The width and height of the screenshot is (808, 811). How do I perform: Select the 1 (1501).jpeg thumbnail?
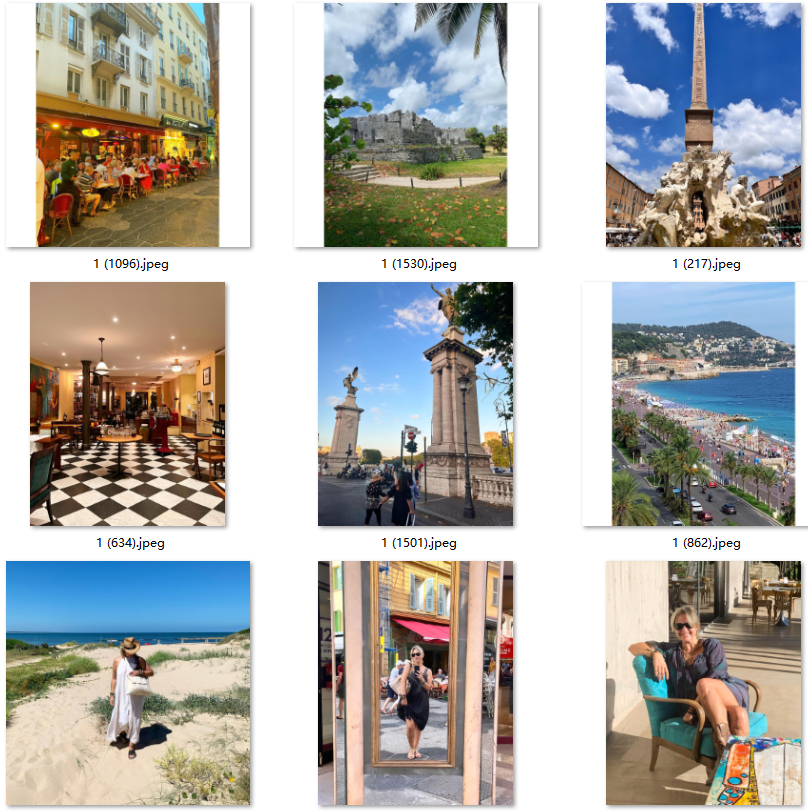(x=415, y=404)
